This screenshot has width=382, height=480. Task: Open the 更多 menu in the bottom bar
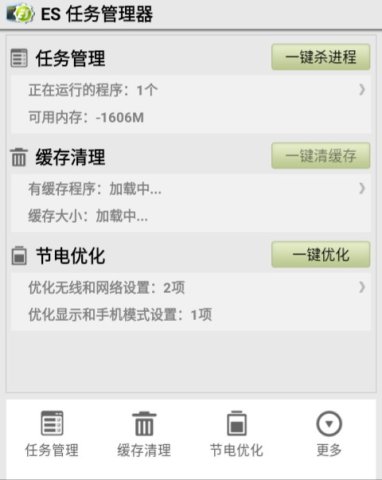[329, 434]
